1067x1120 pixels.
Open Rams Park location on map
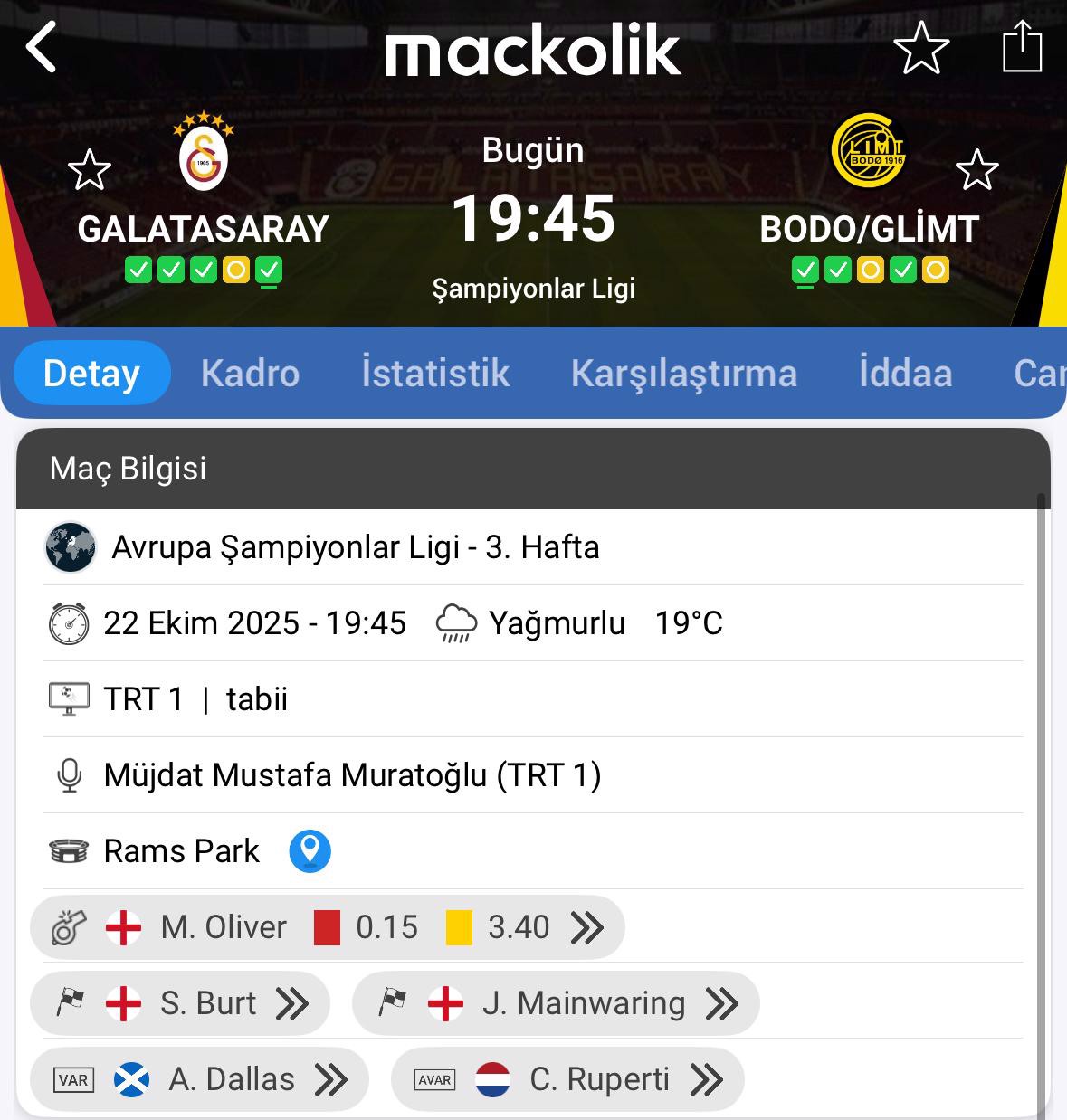310,851
